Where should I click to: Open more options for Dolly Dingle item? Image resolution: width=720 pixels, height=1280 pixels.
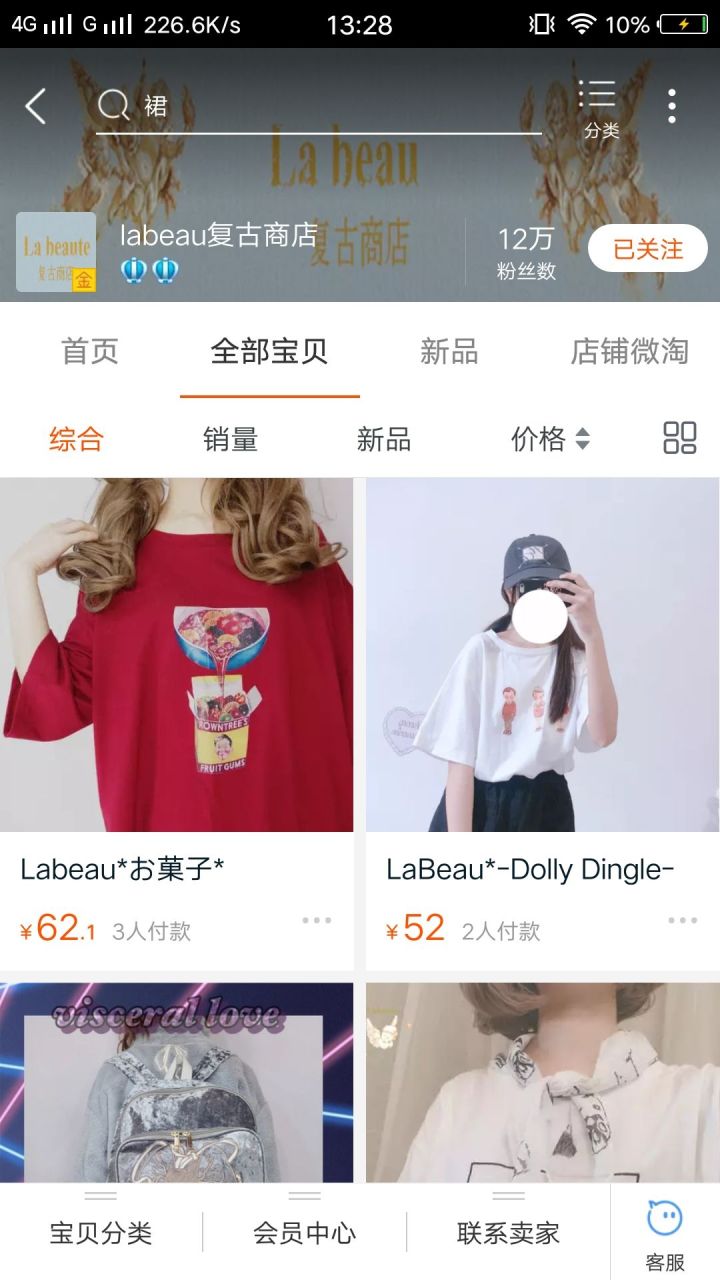(682, 921)
